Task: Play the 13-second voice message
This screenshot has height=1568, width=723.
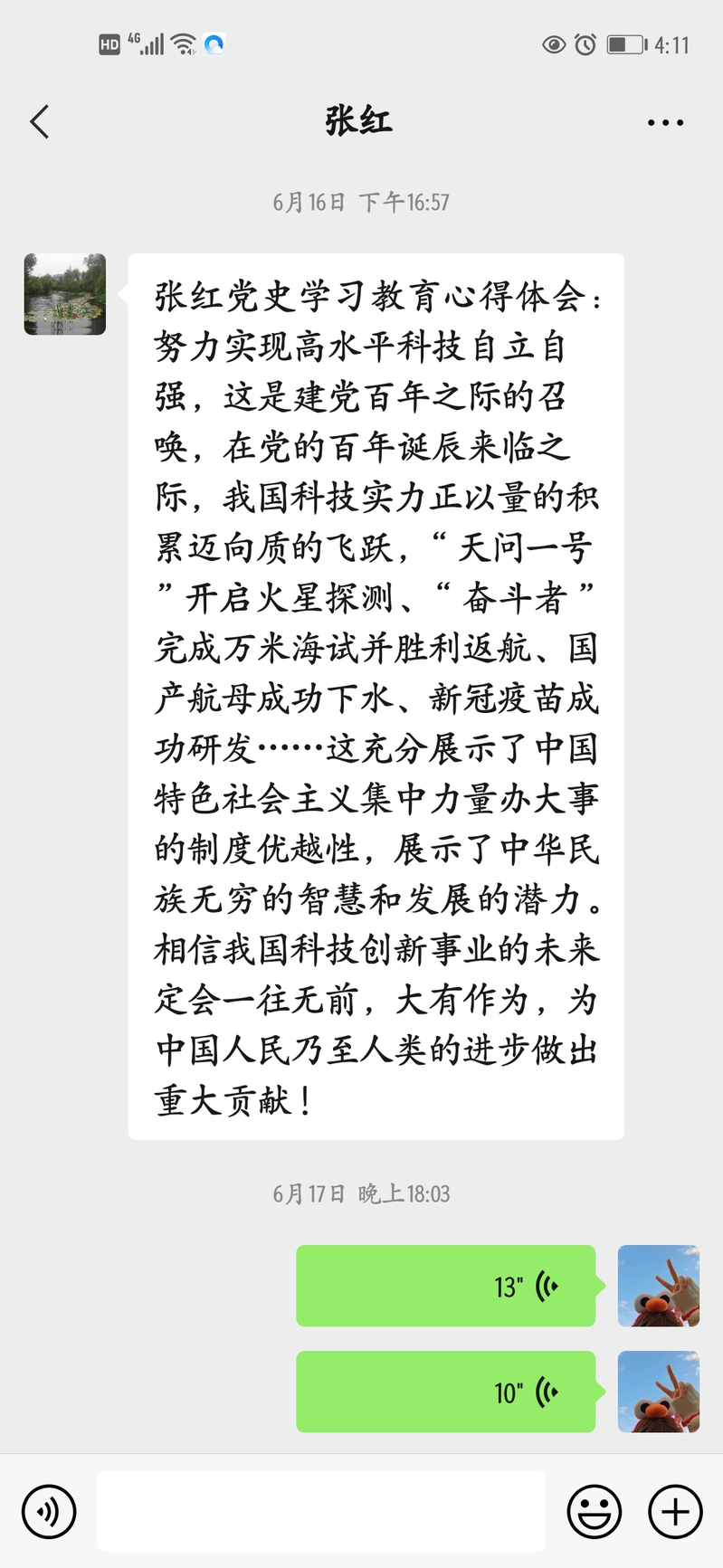Action: pyautogui.click(x=446, y=1286)
